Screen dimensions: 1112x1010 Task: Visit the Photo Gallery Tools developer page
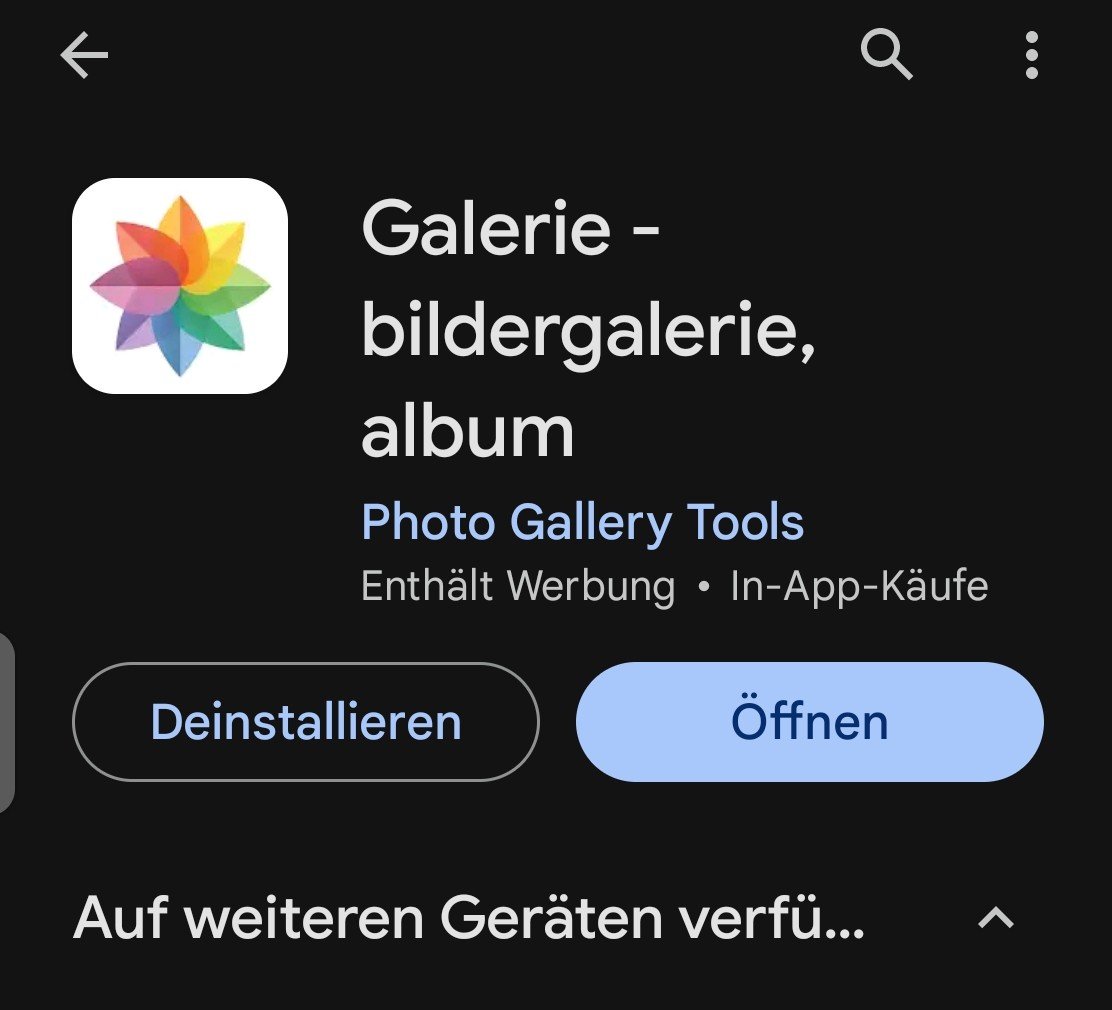(x=582, y=523)
